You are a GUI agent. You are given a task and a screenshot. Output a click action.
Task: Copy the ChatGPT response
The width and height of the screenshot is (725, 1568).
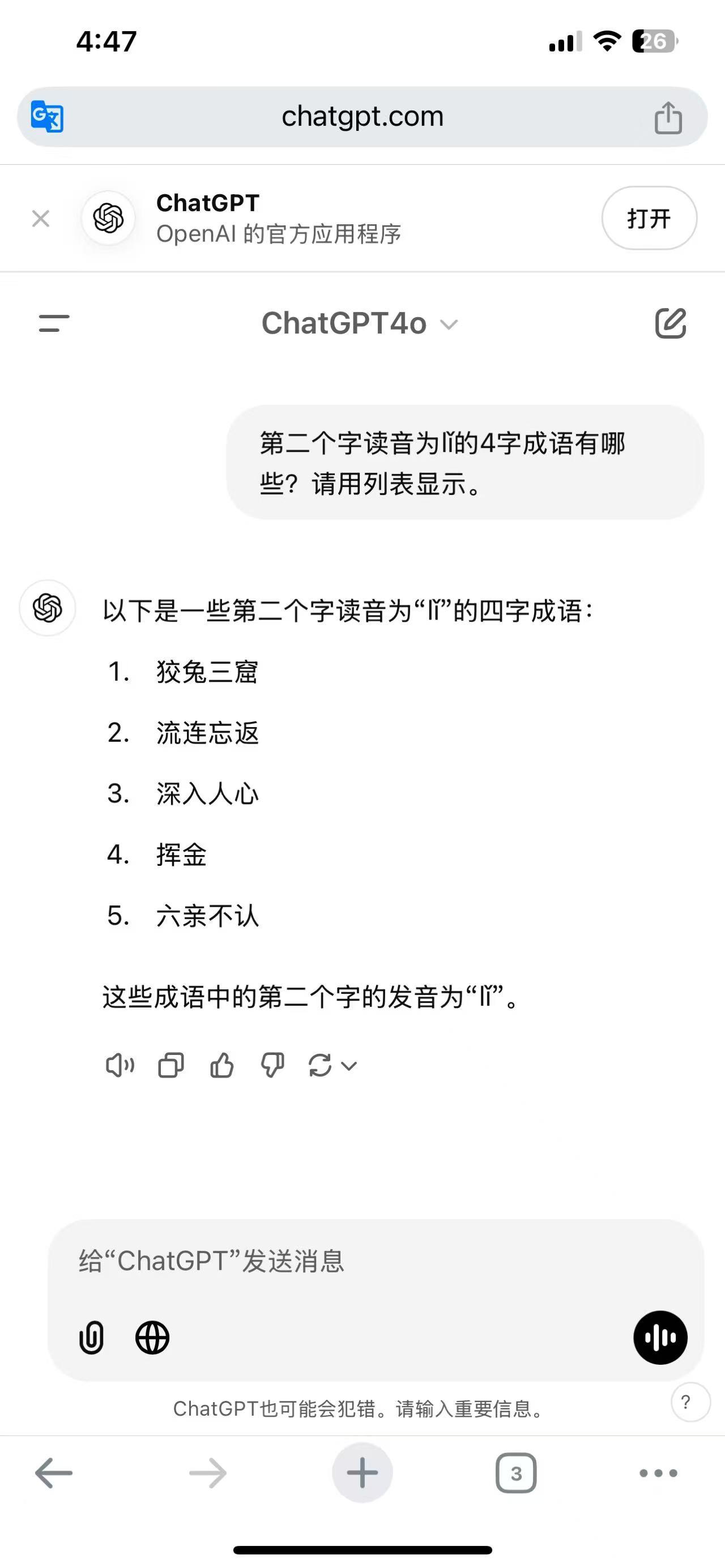pyautogui.click(x=170, y=1065)
